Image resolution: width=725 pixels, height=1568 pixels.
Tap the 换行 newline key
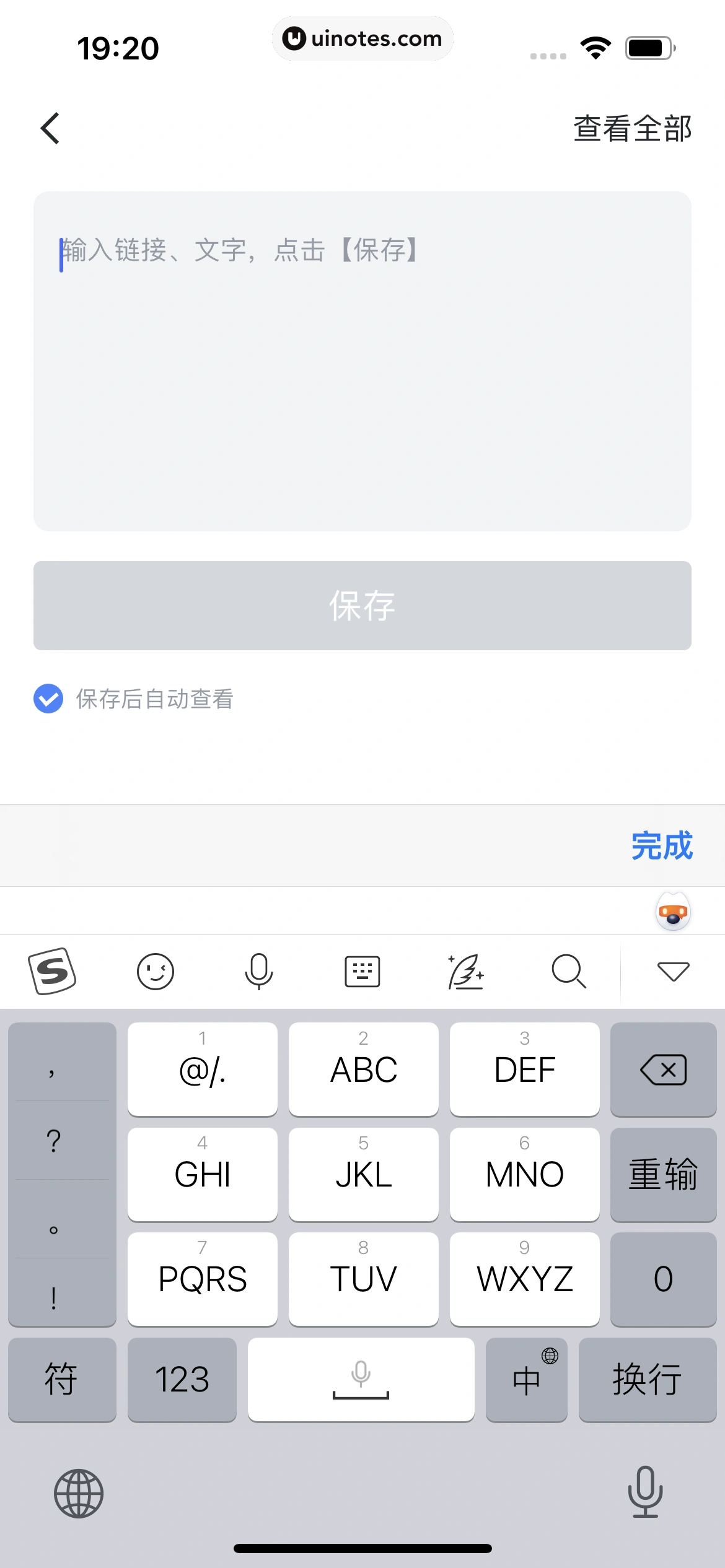(647, 1380)
